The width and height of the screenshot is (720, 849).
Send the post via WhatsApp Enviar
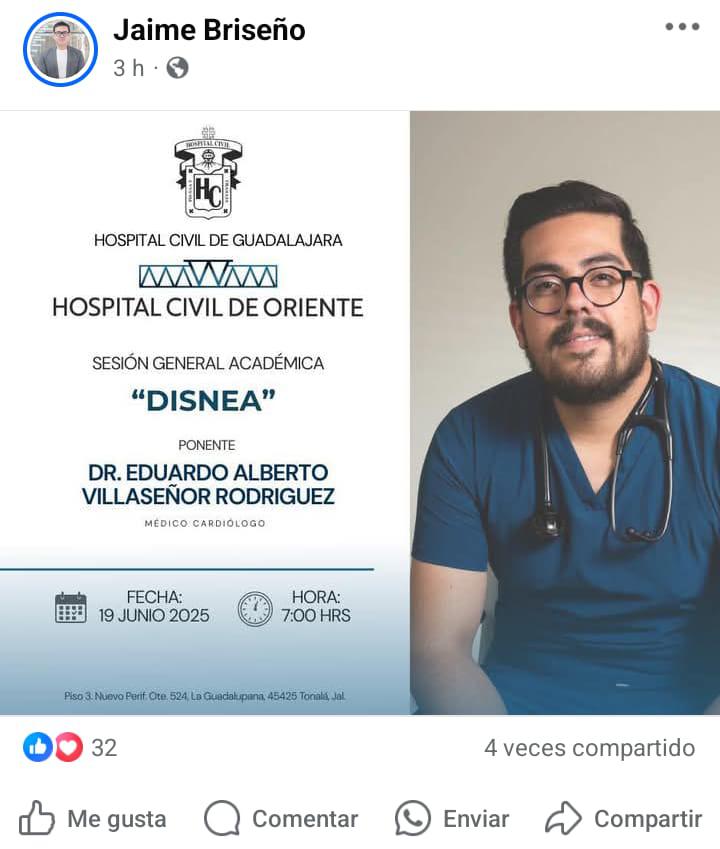452,819
